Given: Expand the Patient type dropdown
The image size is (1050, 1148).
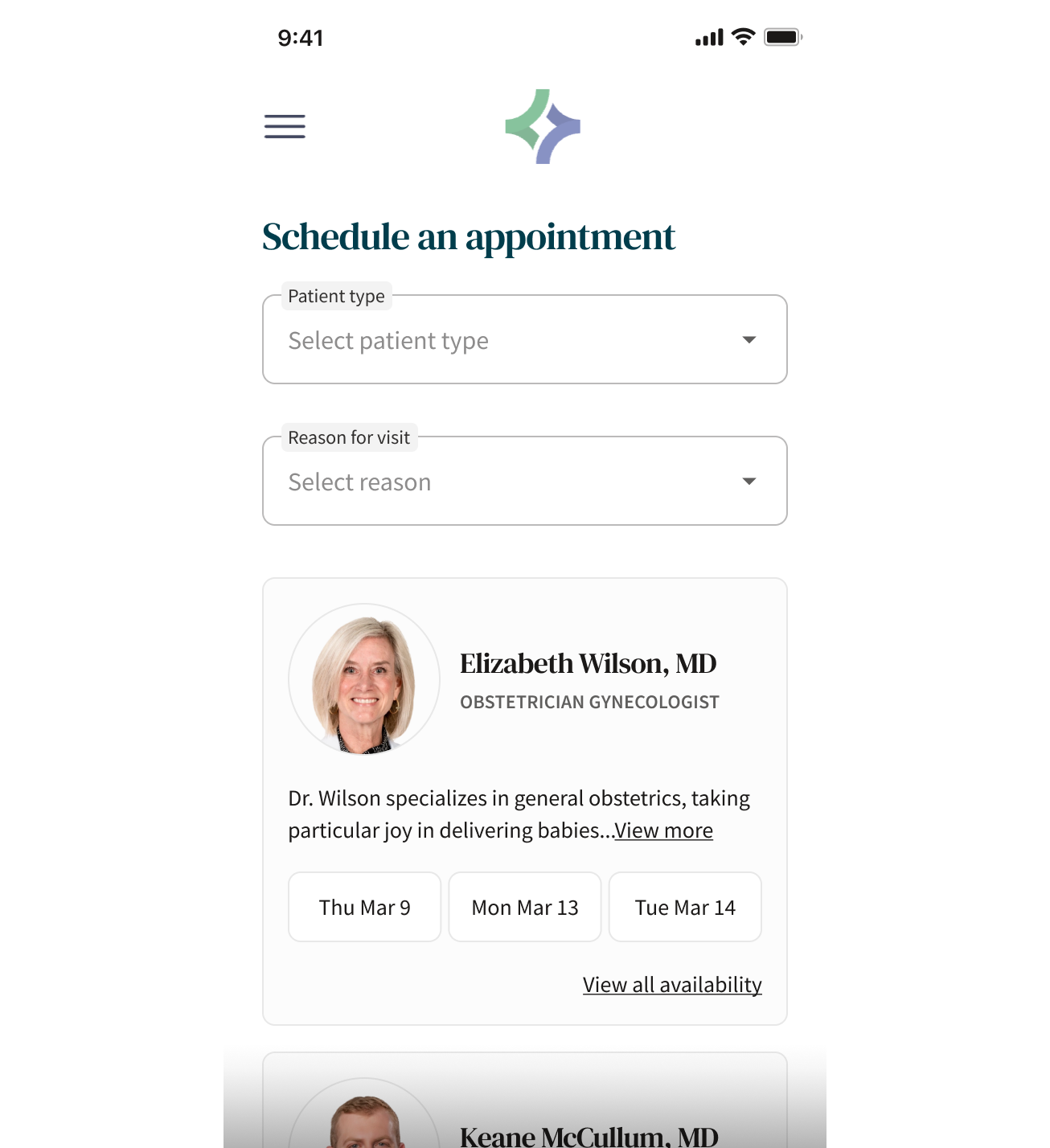Looking at the screenshot, I should pyautogui.click(x=524, y=340).
